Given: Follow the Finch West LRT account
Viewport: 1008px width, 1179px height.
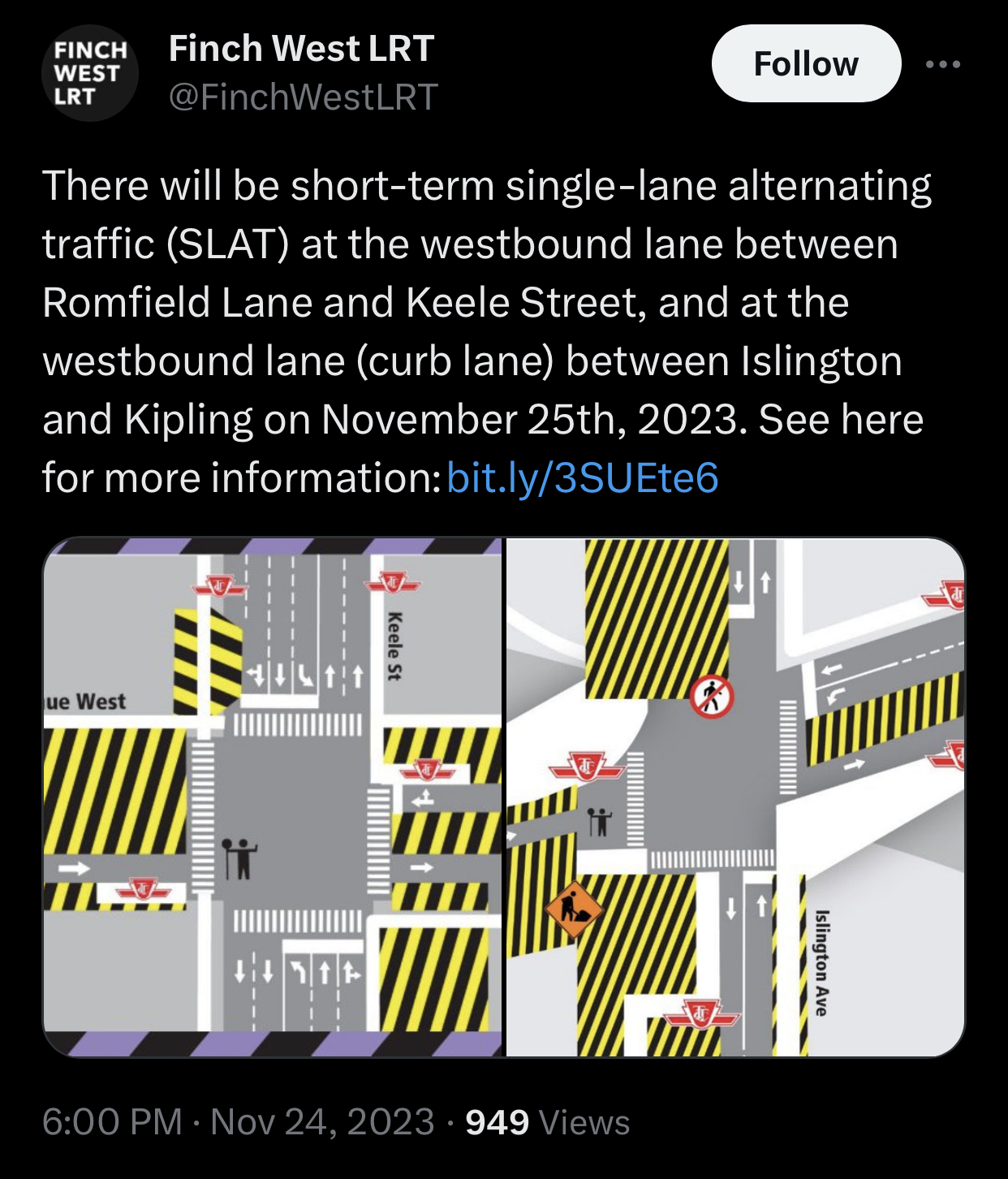Looking at the screenshot, I should [x=805, y=63].
